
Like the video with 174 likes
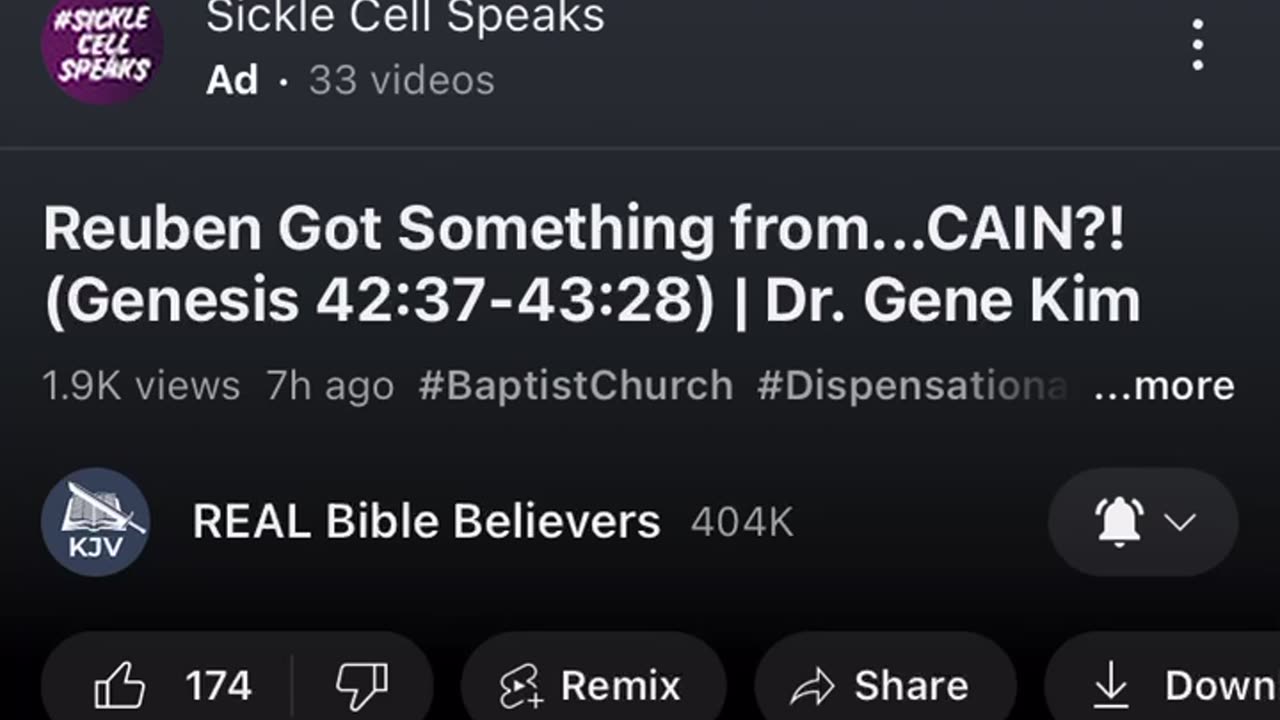click(172, 686)
